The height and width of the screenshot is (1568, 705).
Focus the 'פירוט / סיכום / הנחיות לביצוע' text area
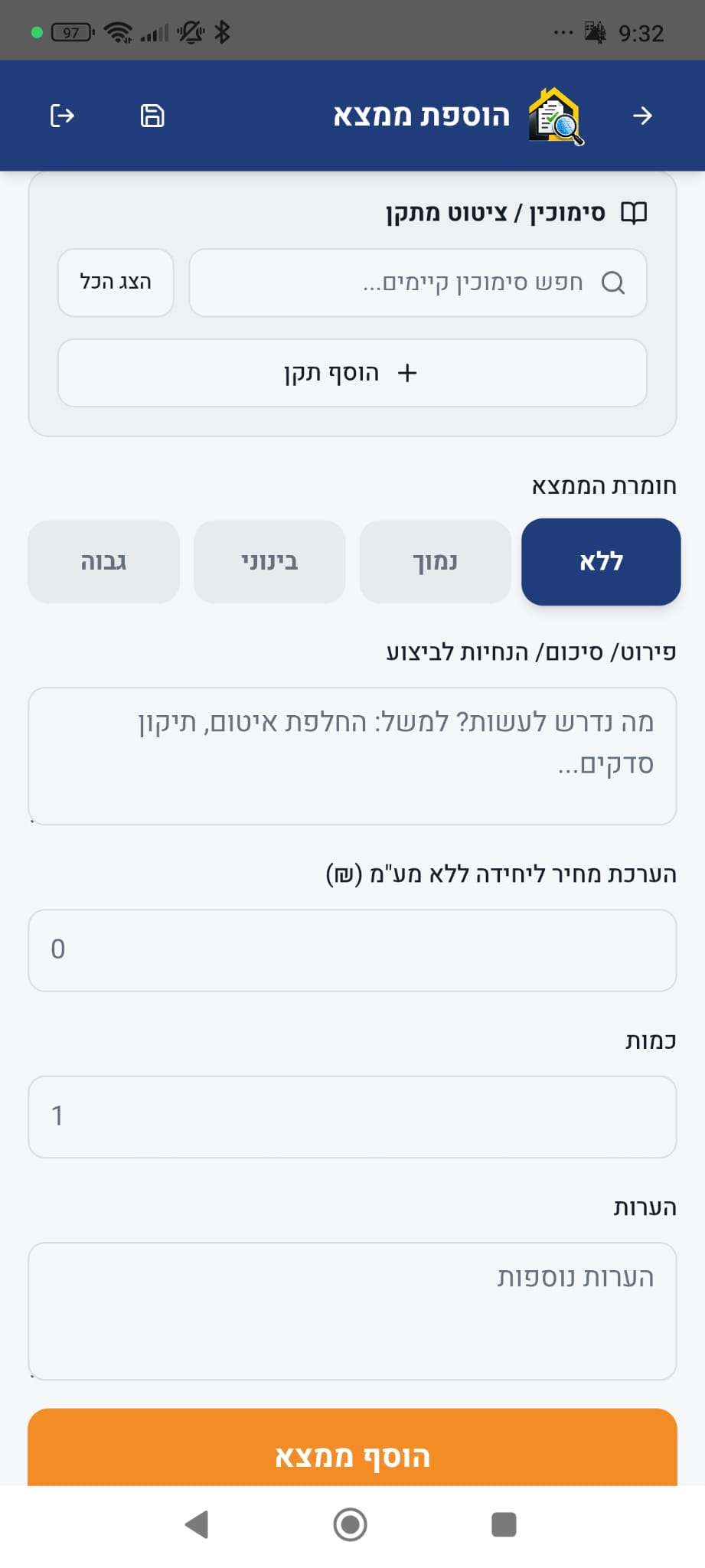tap(352, 756)
